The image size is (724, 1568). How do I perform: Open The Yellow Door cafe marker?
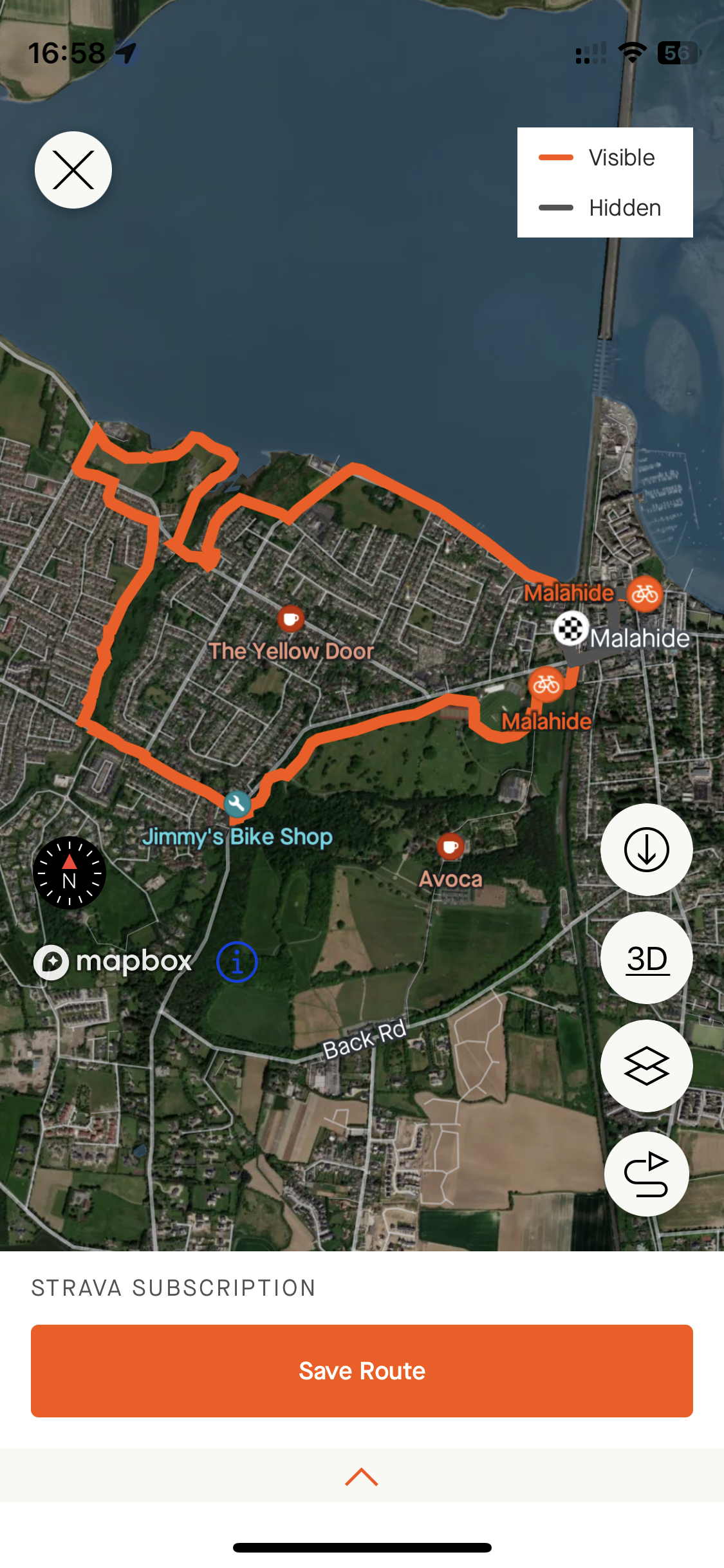[x=291, y=619]
